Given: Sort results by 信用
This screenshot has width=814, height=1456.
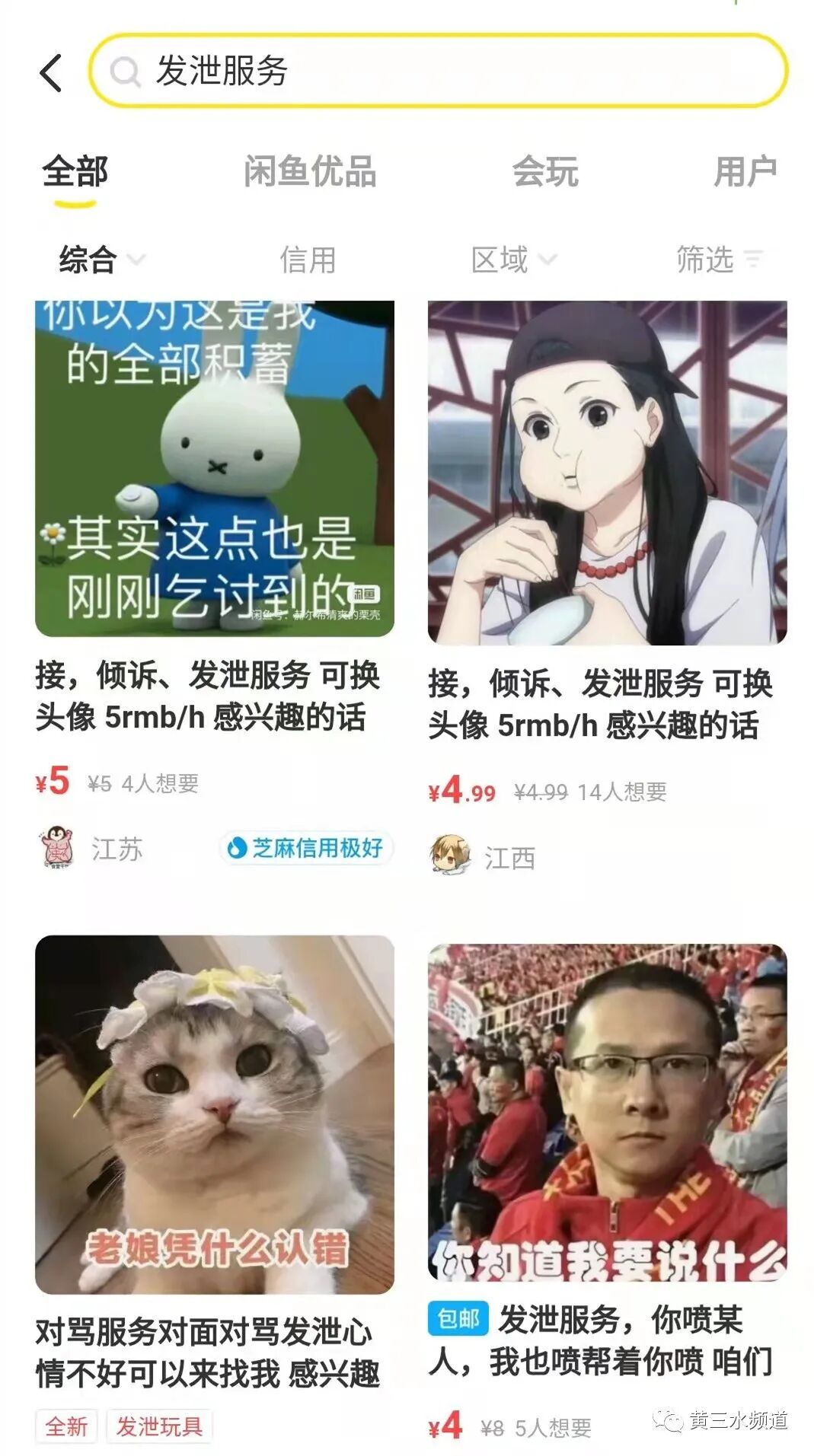Looking at the screenshot, I should coord(308,260).
